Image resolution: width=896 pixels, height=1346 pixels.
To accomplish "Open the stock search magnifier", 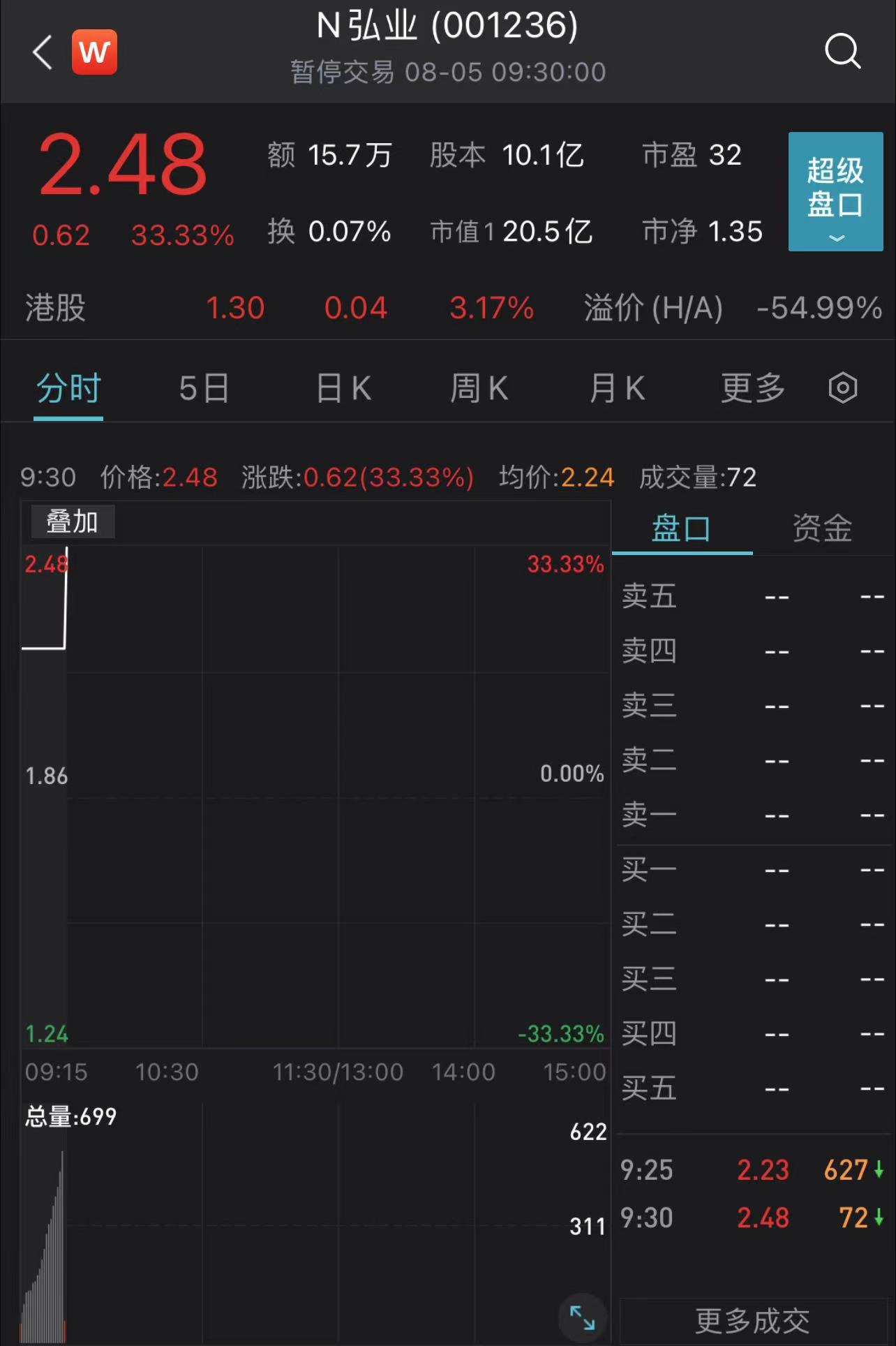I will 842,51.
